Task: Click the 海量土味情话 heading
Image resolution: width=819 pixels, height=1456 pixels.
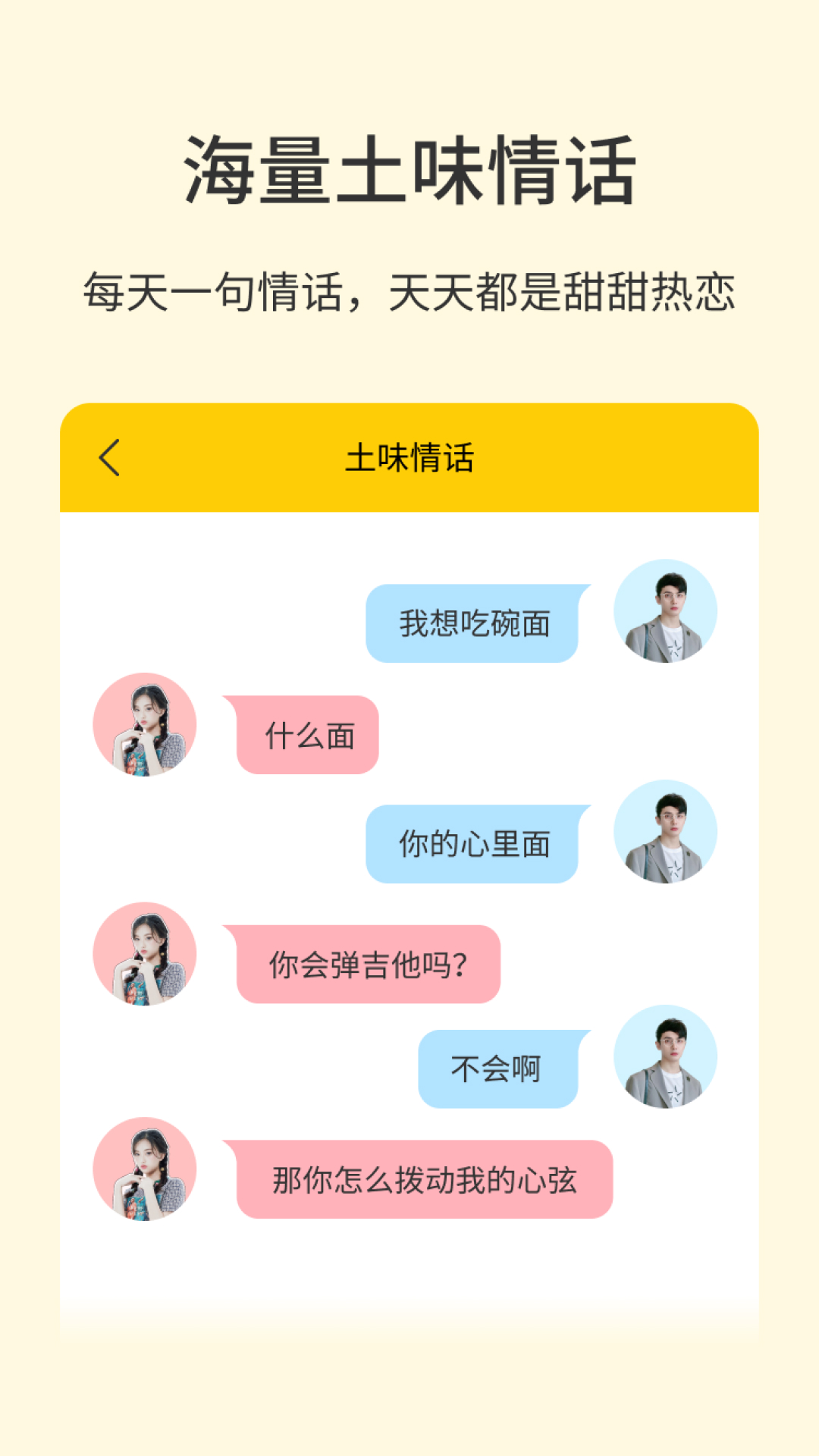Action: [409, 165]
